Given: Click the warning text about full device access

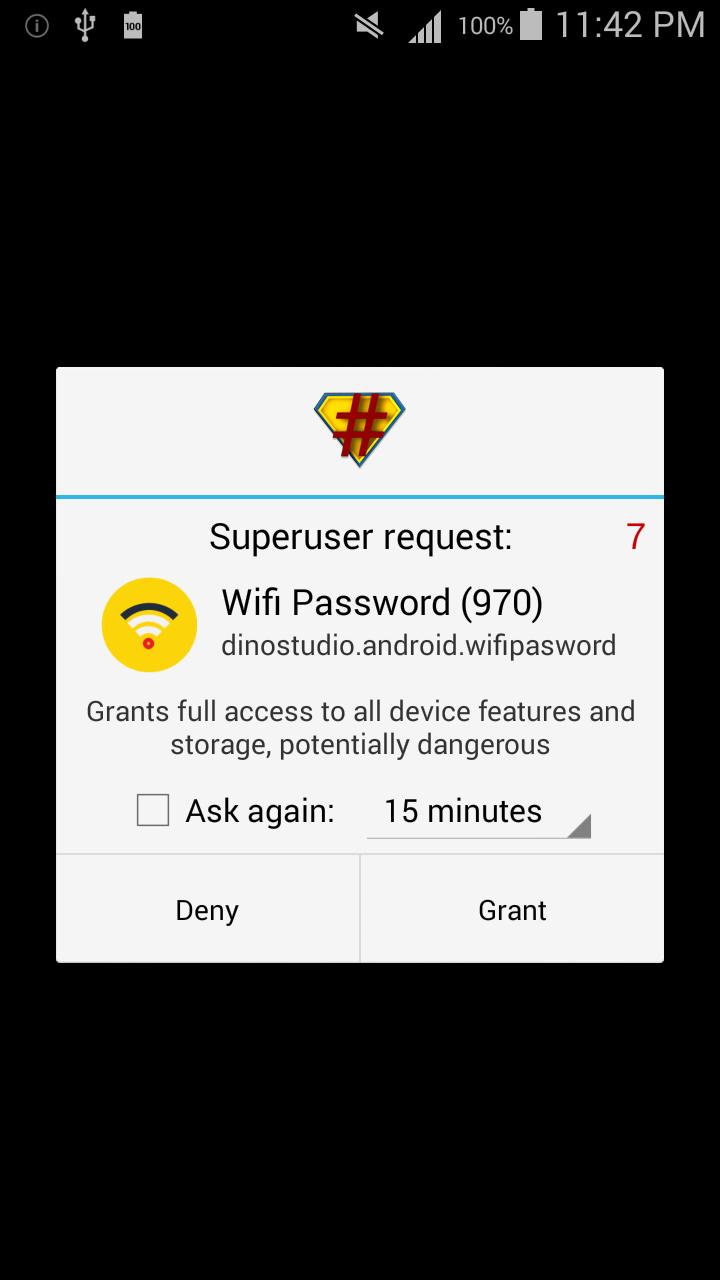Looking at the screenshot, I should tap(360, 727).
